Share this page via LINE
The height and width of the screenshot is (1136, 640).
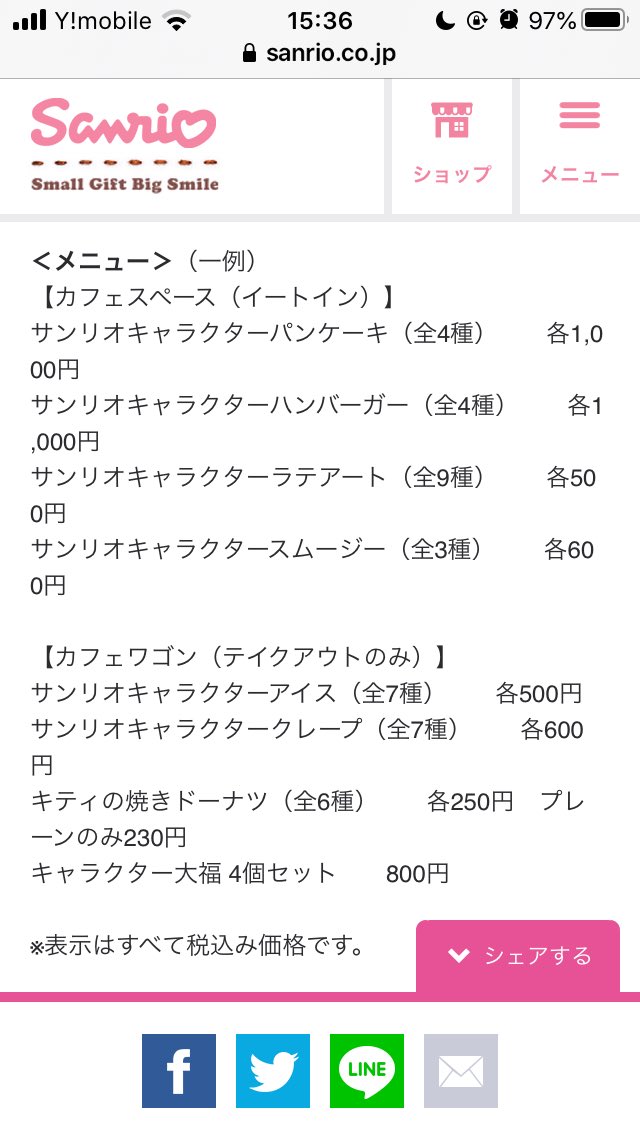pyautogui.click(x=367, y=1071)
